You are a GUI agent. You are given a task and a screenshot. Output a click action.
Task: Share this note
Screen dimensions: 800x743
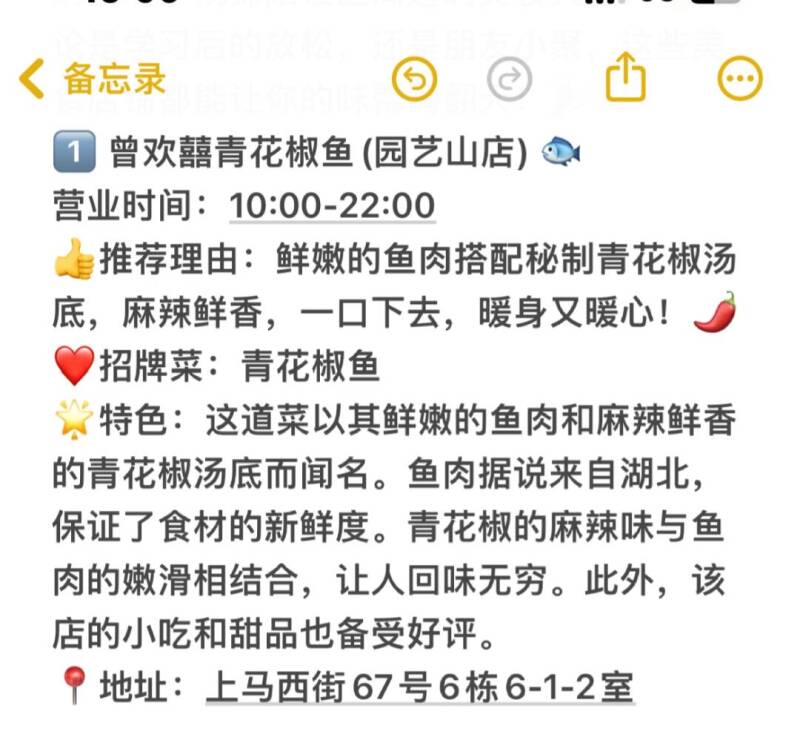point(625,78)
